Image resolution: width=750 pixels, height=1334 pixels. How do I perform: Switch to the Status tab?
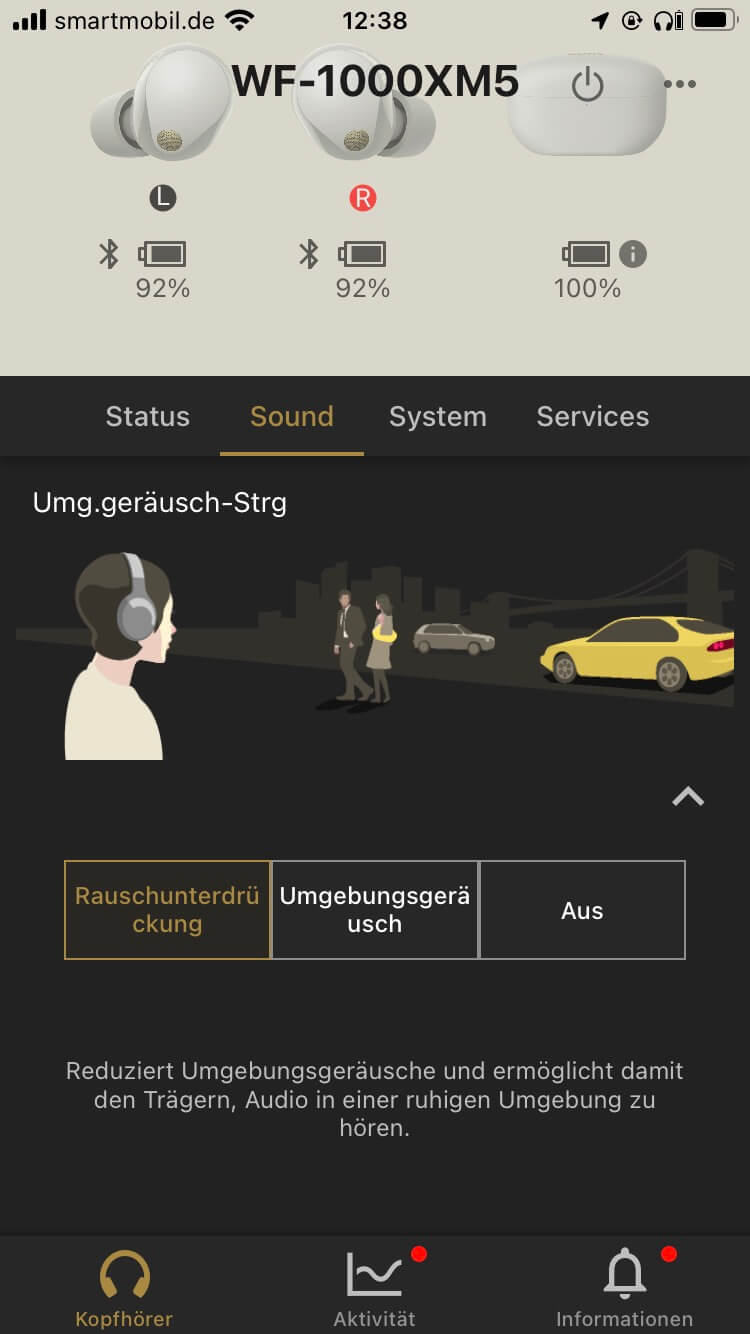148,417
